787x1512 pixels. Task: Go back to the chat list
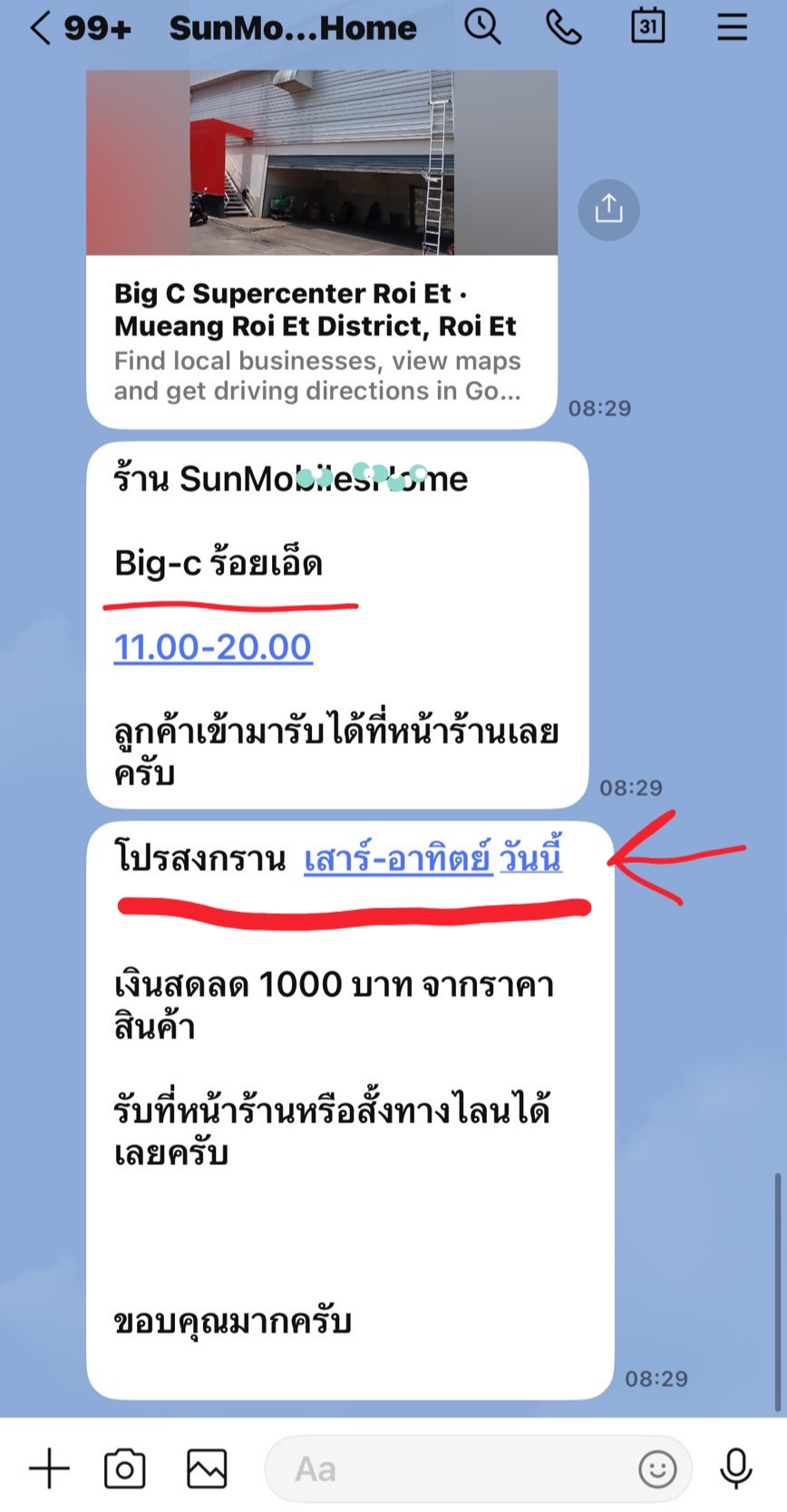[x=40, y=28]
